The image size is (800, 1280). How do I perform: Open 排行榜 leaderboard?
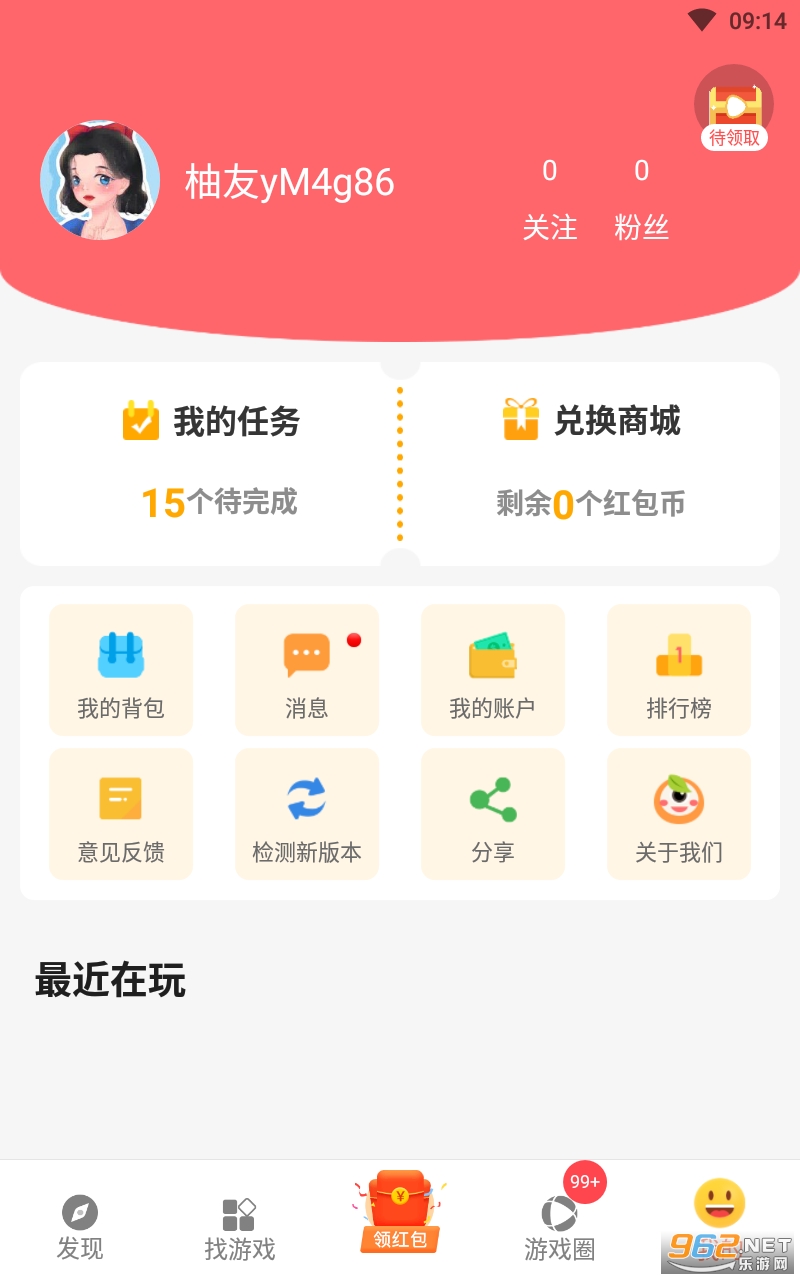click(679, 670)
